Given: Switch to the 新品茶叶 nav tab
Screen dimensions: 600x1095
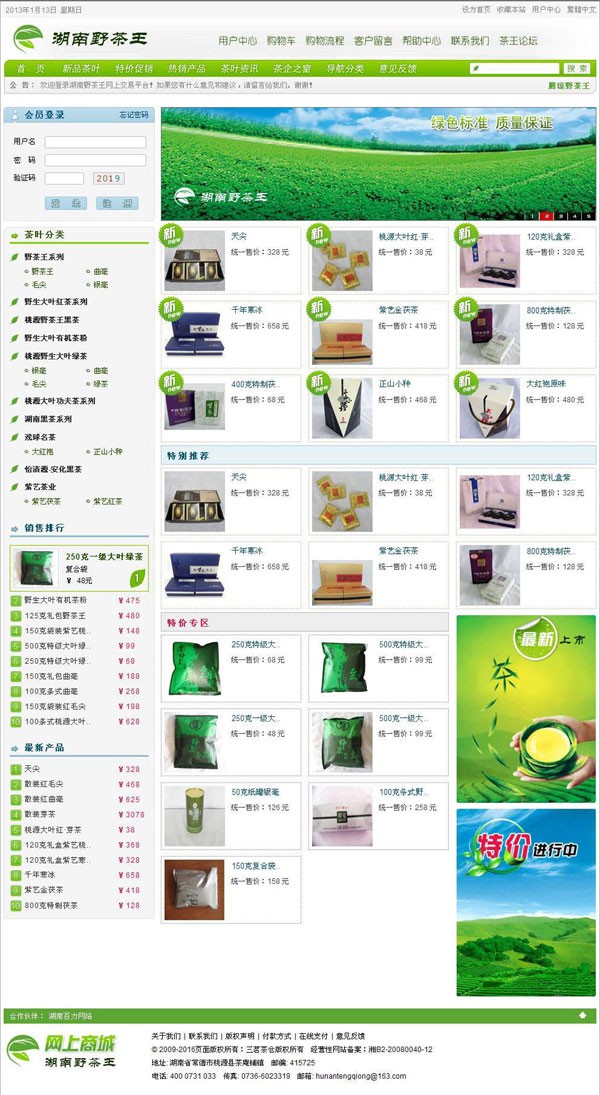Looking at the screenshot, I should (81, 68).
